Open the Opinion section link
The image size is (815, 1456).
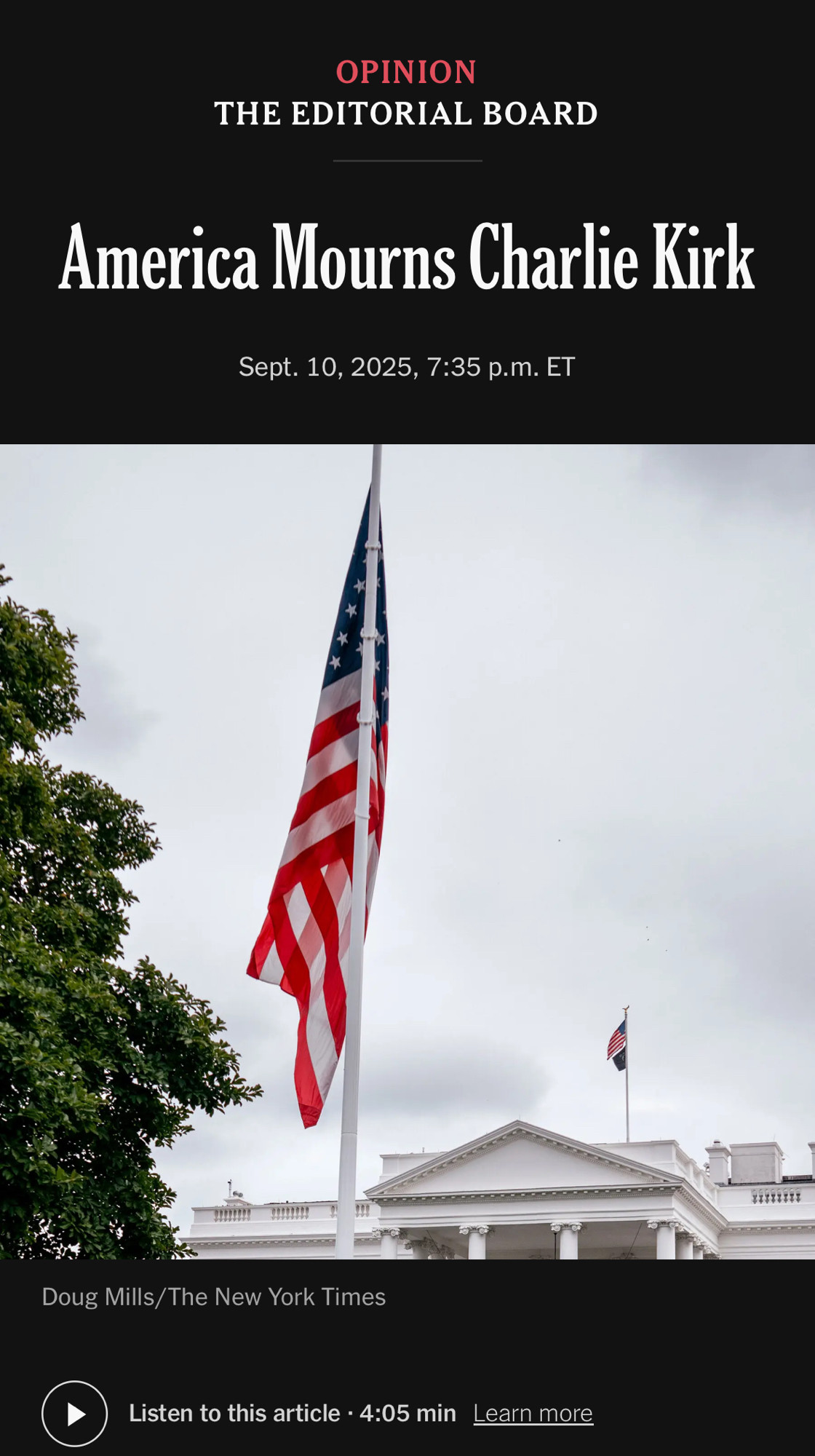pos(406,72)
